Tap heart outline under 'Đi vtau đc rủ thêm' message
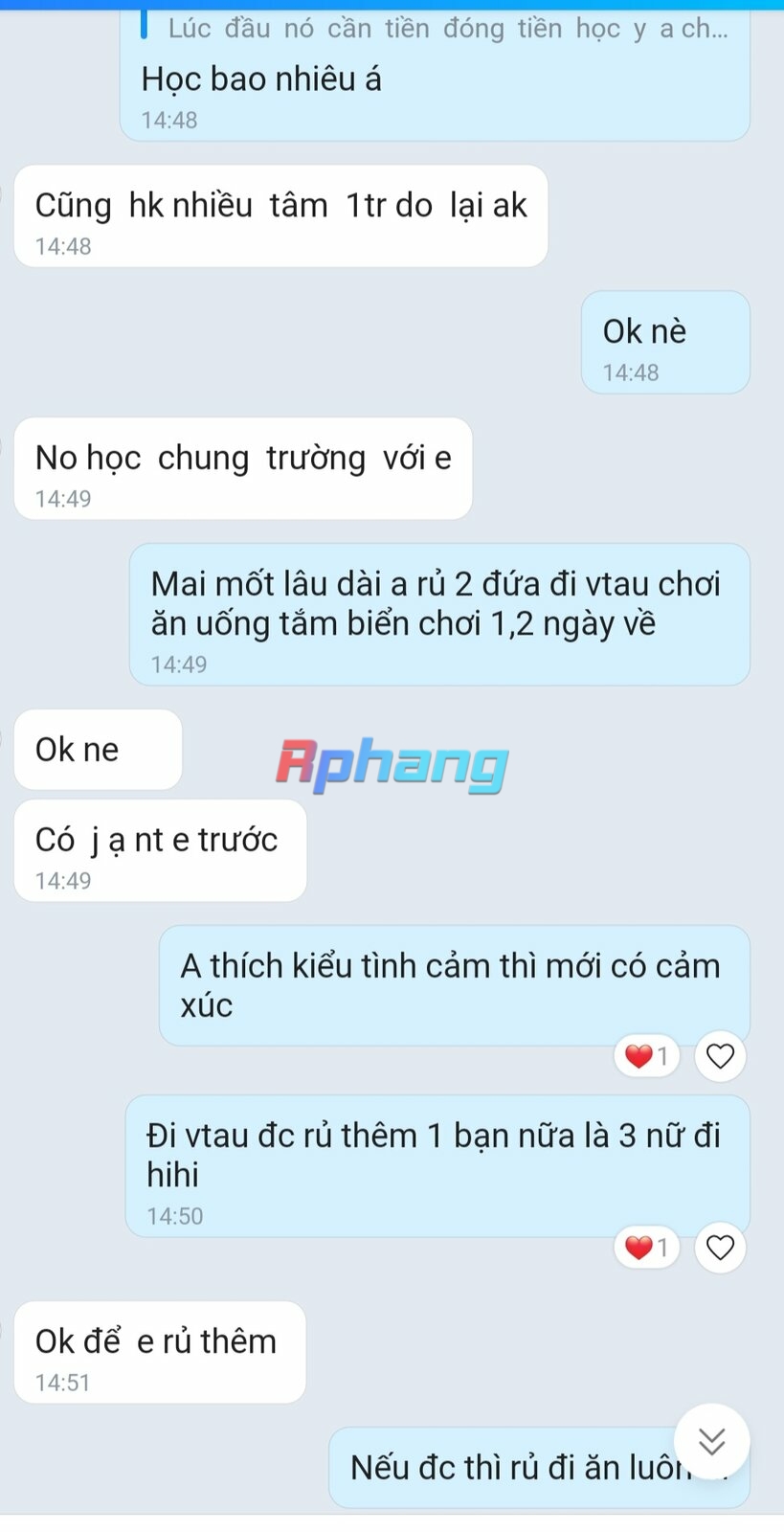This screenshot has height=1532, width=784. pos(720,1248)
